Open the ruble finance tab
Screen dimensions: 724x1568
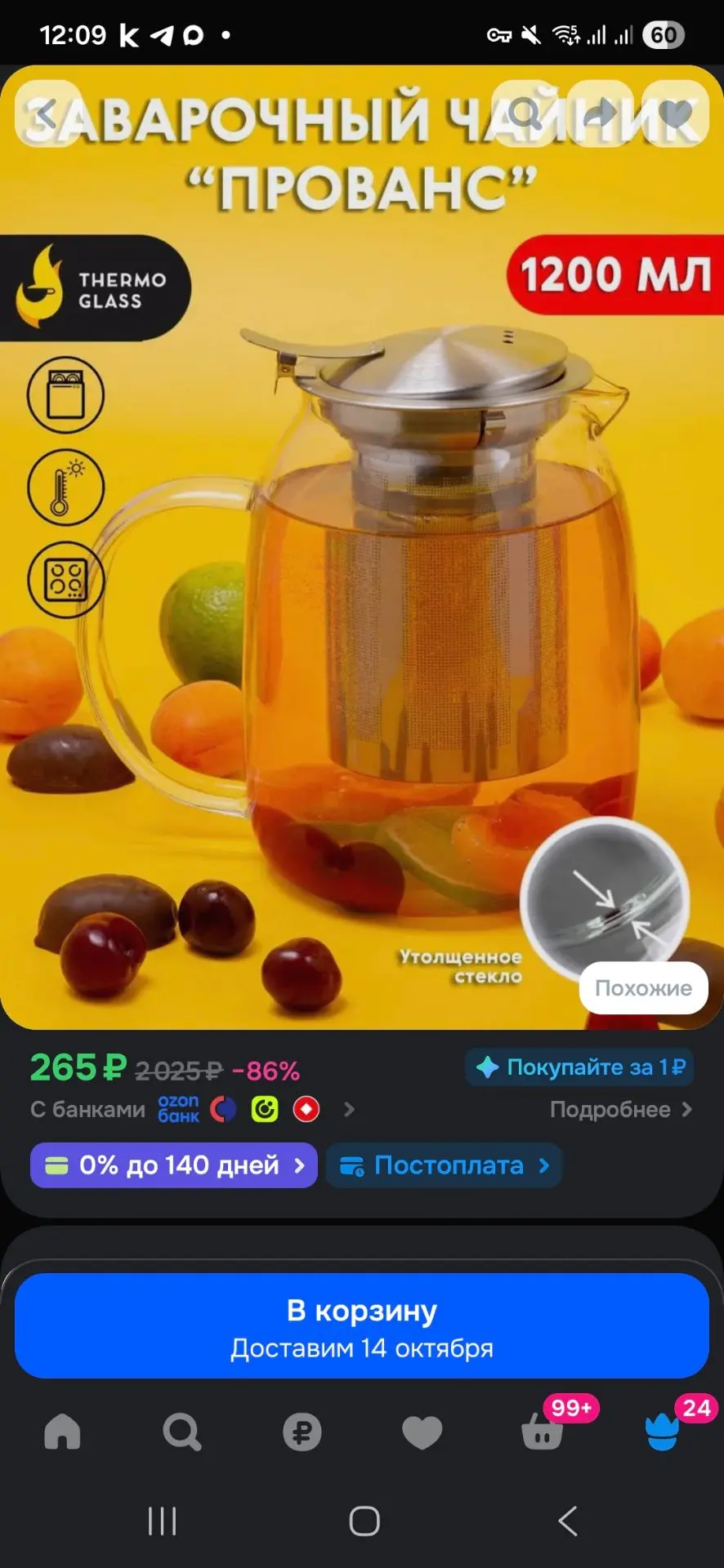[x=302, y=1432]
